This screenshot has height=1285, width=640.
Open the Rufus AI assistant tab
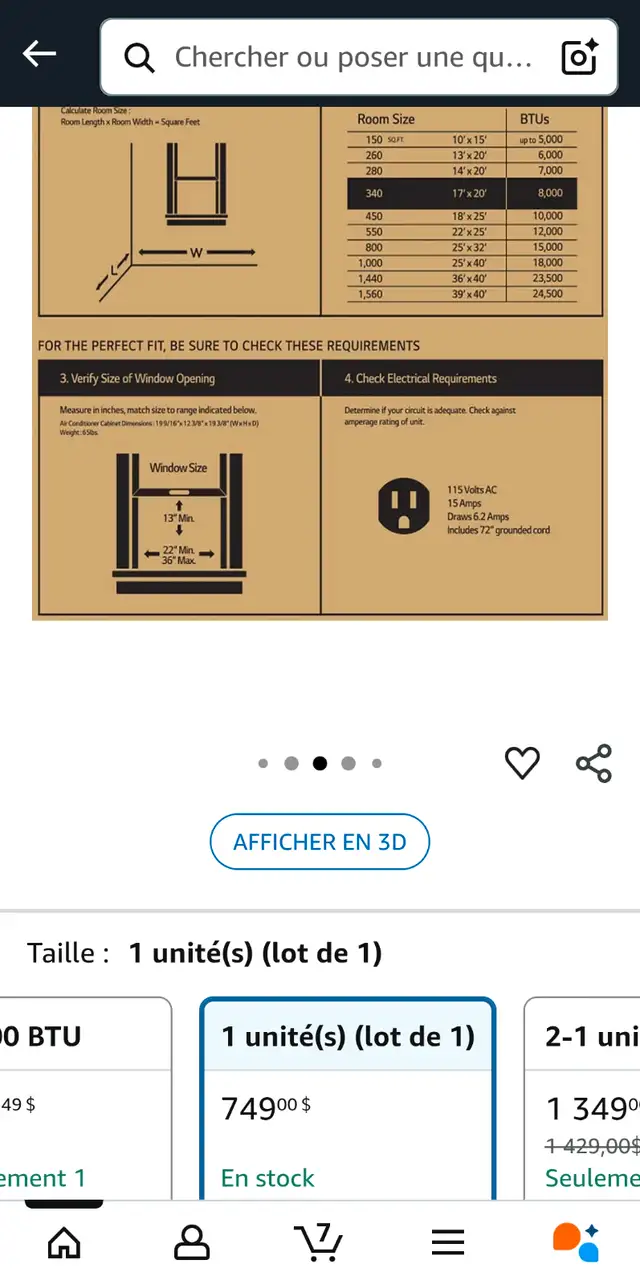click(576, 1242)
